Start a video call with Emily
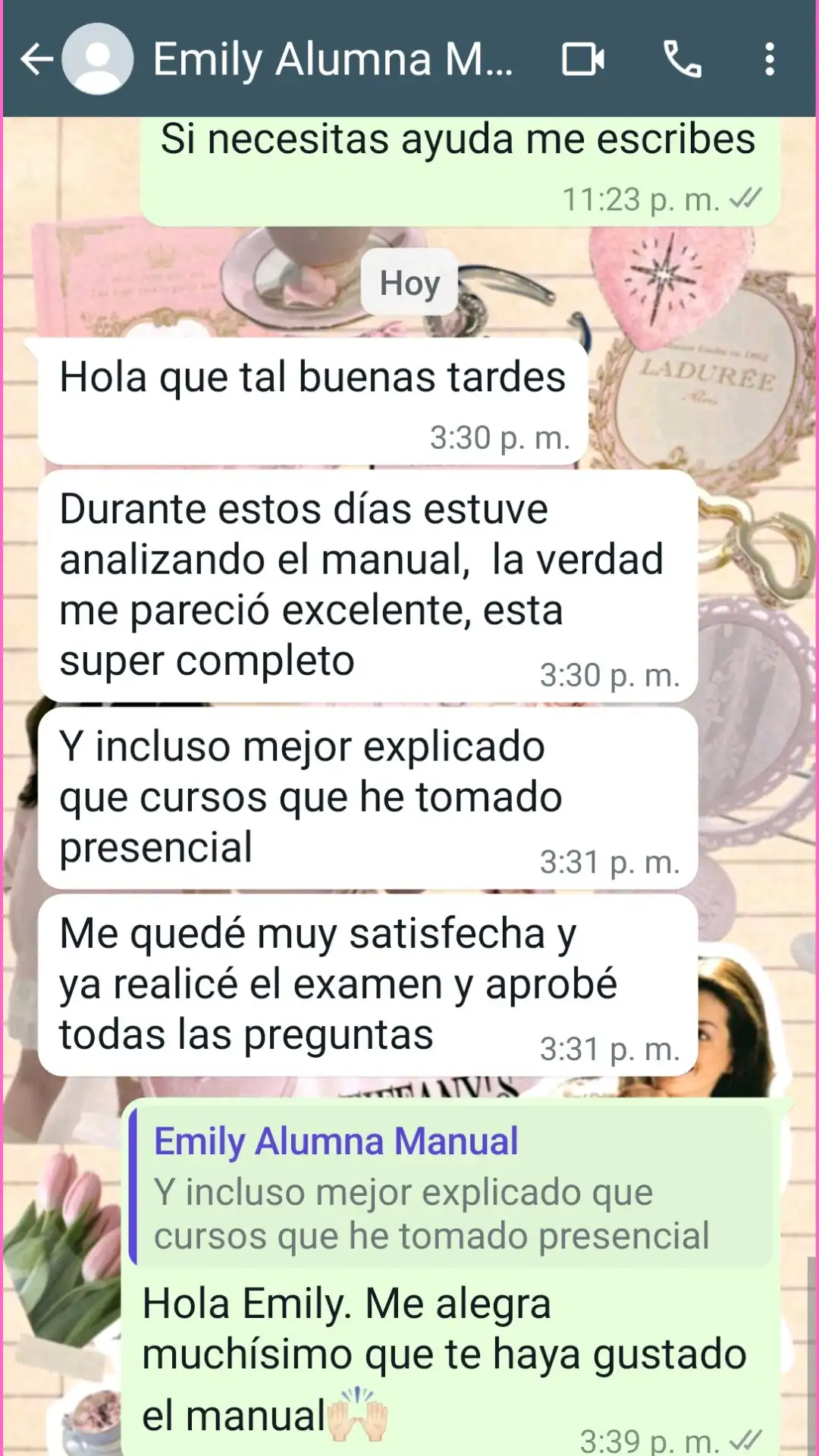This screenshot has height=1456, width=819. tap(582, 59)
